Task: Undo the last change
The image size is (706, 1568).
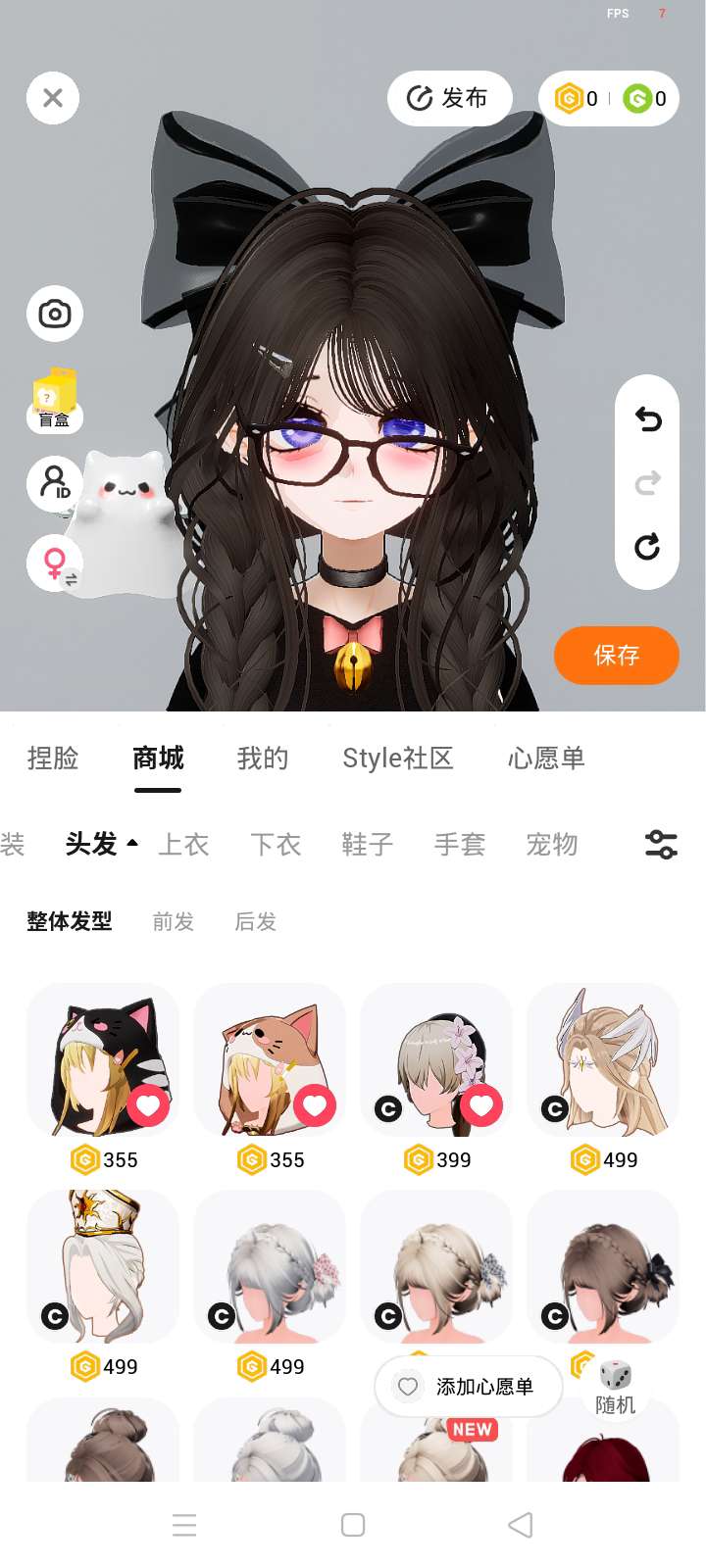Action: (647, 419)
